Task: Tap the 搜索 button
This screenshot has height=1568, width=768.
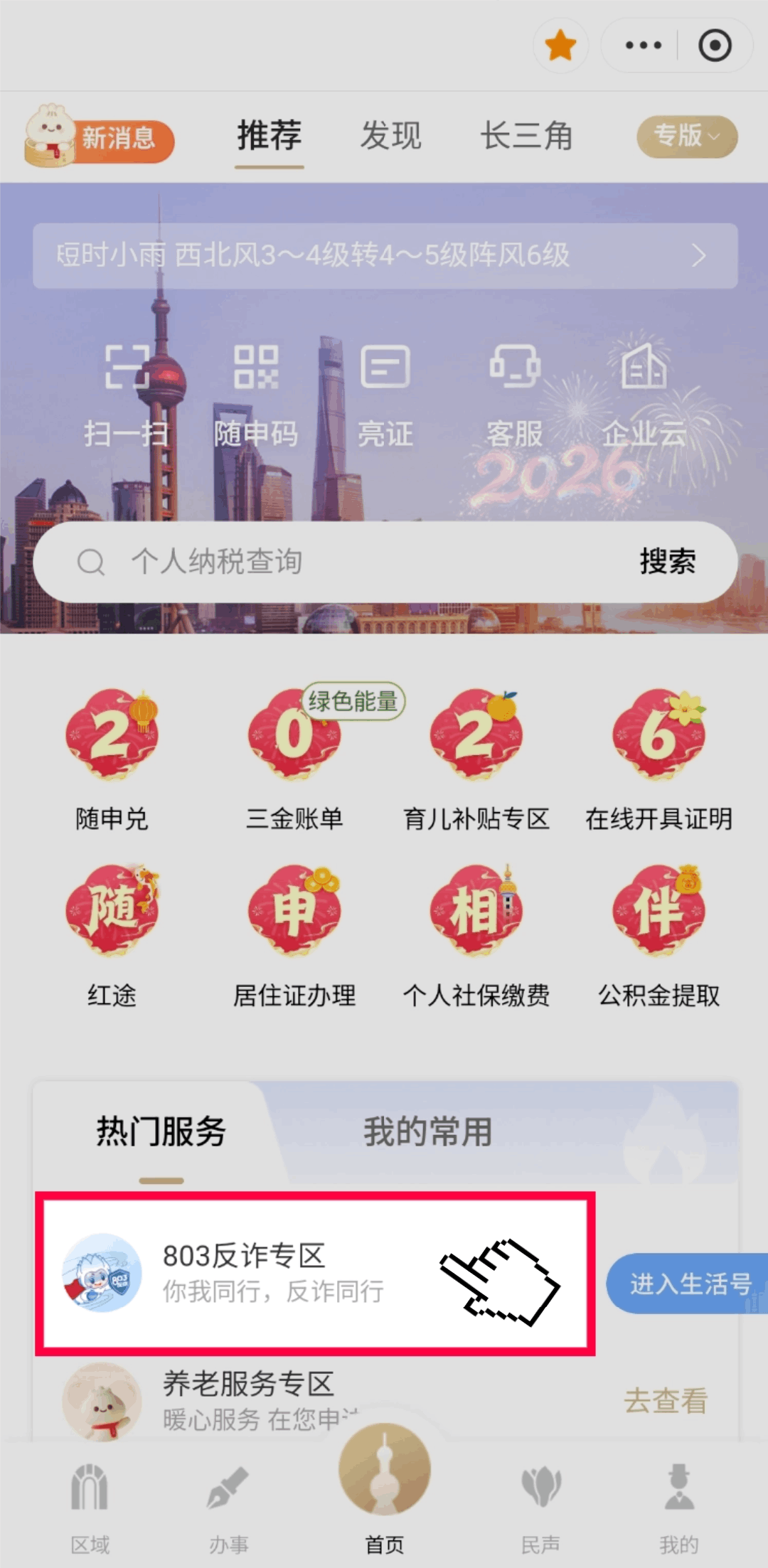Action: (667, 562)
